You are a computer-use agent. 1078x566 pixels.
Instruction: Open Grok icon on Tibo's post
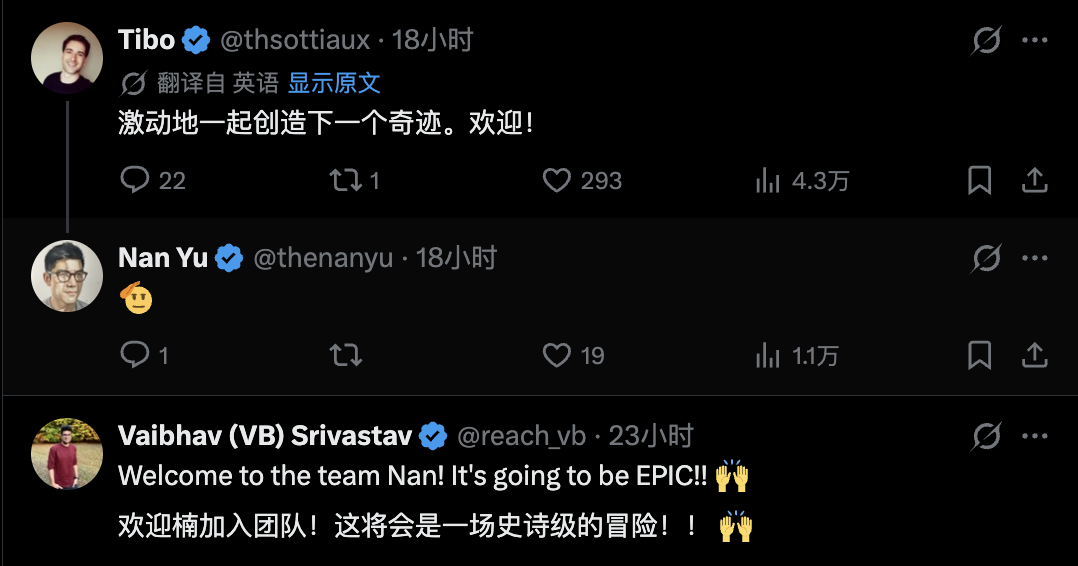(x=986, y=41)
